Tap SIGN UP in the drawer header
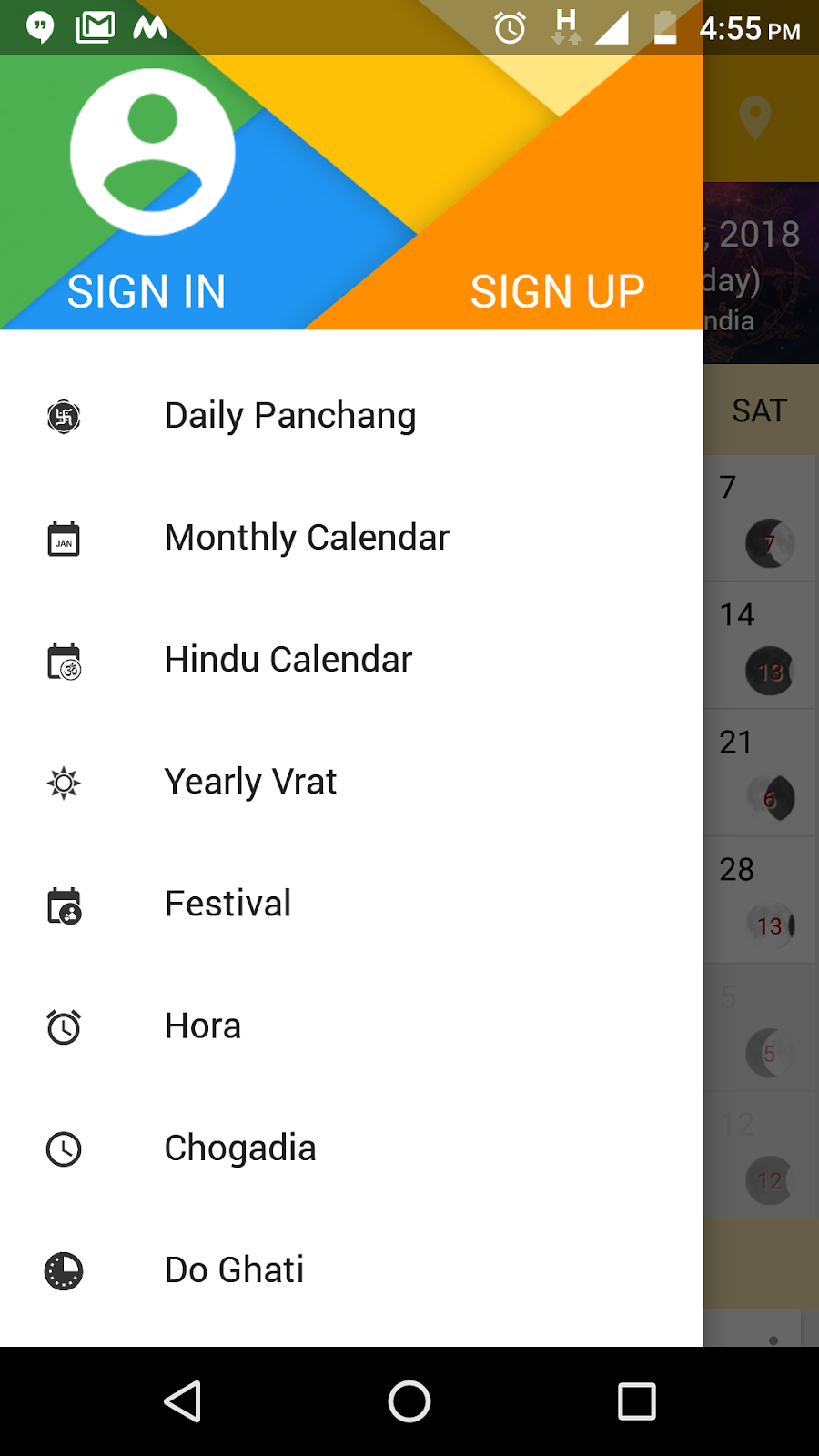 pos(557,291)
